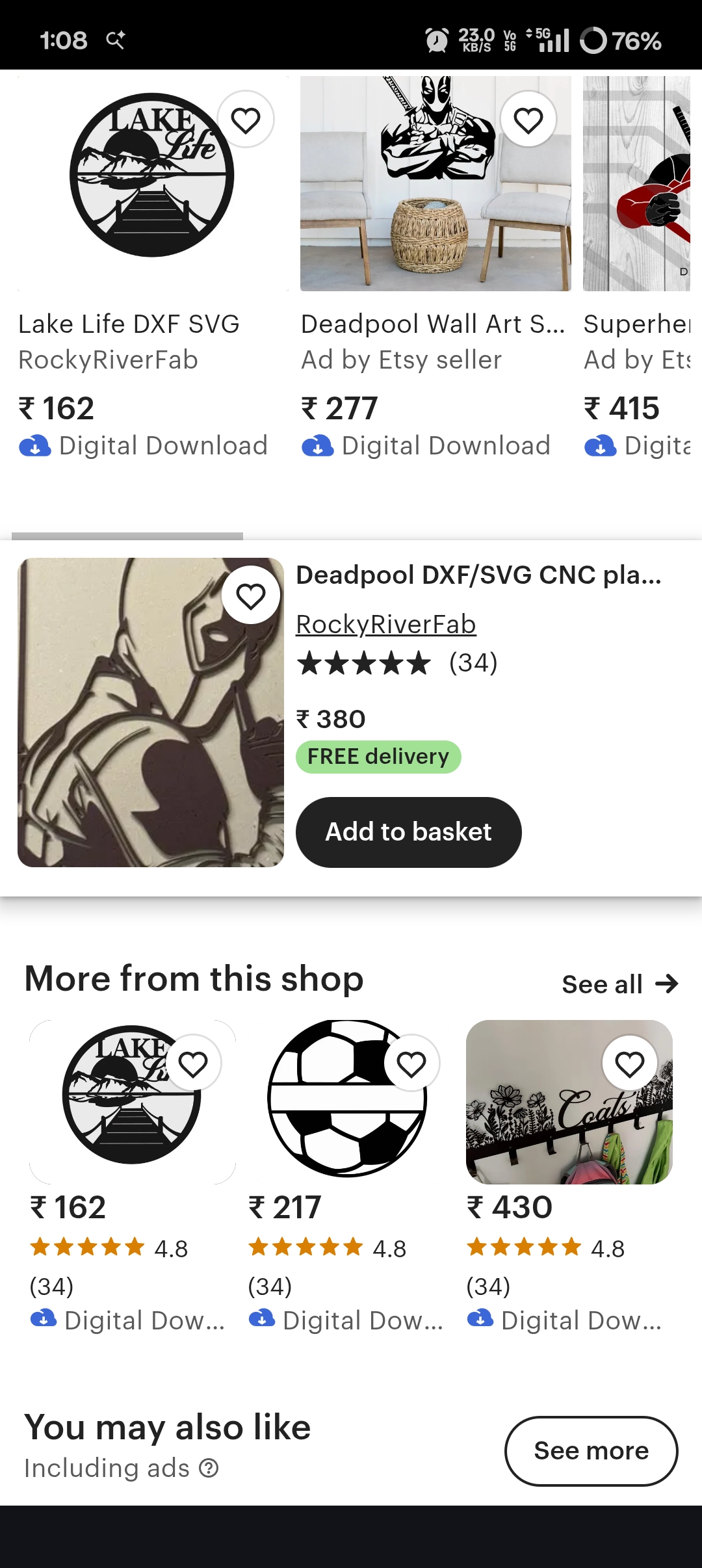See all items from this shop

619,984
